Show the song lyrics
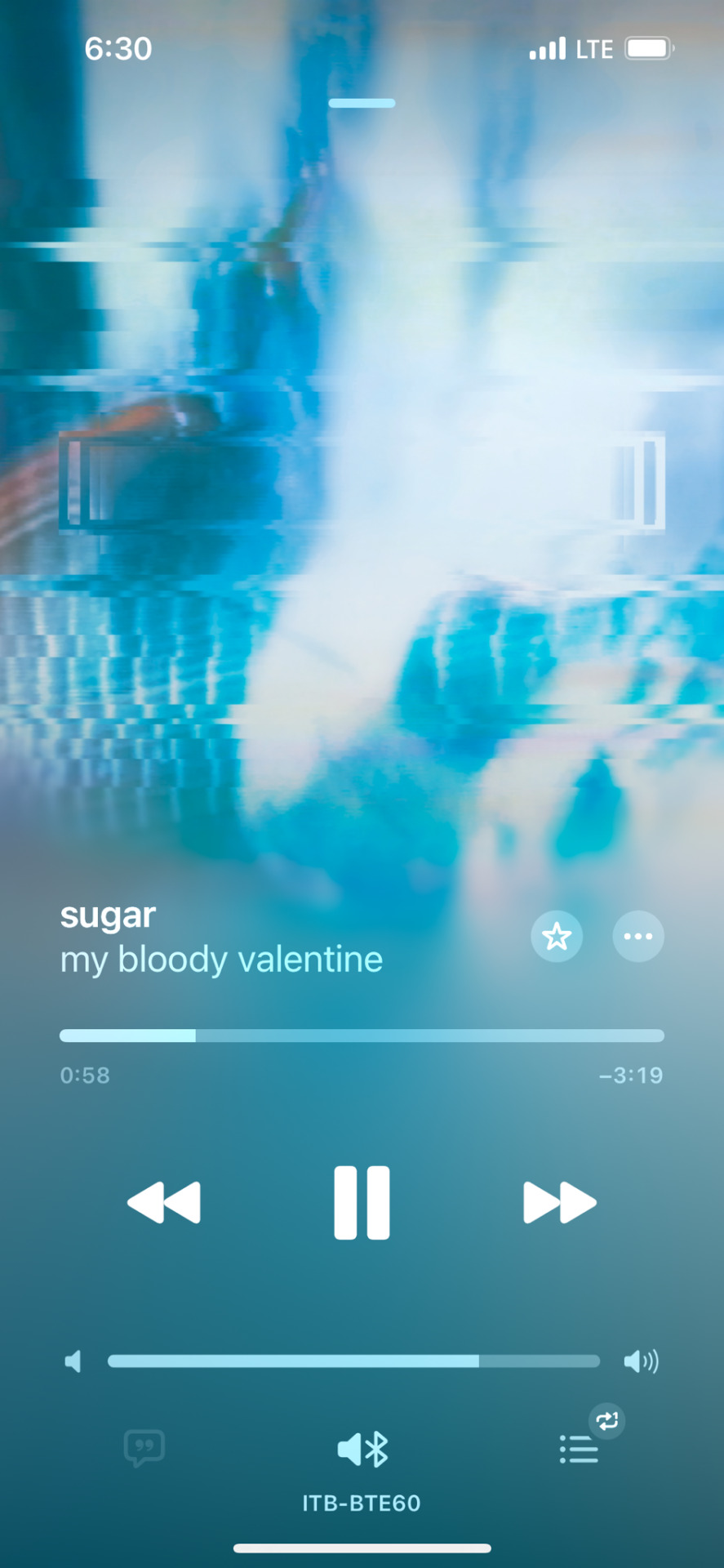Viewport: 724px width, 1568px height. 144,1449
